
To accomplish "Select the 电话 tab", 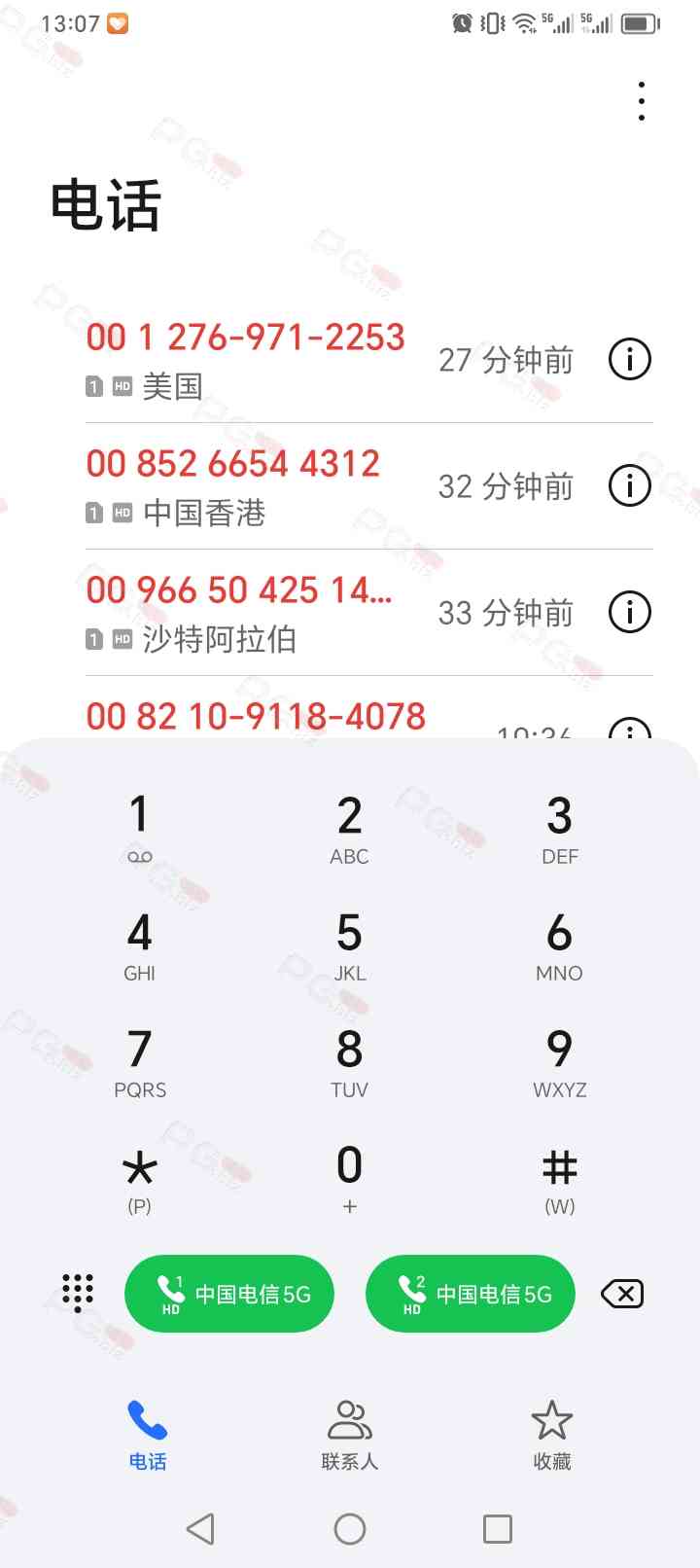I will pyautogui.click(x=148, y=1435).
